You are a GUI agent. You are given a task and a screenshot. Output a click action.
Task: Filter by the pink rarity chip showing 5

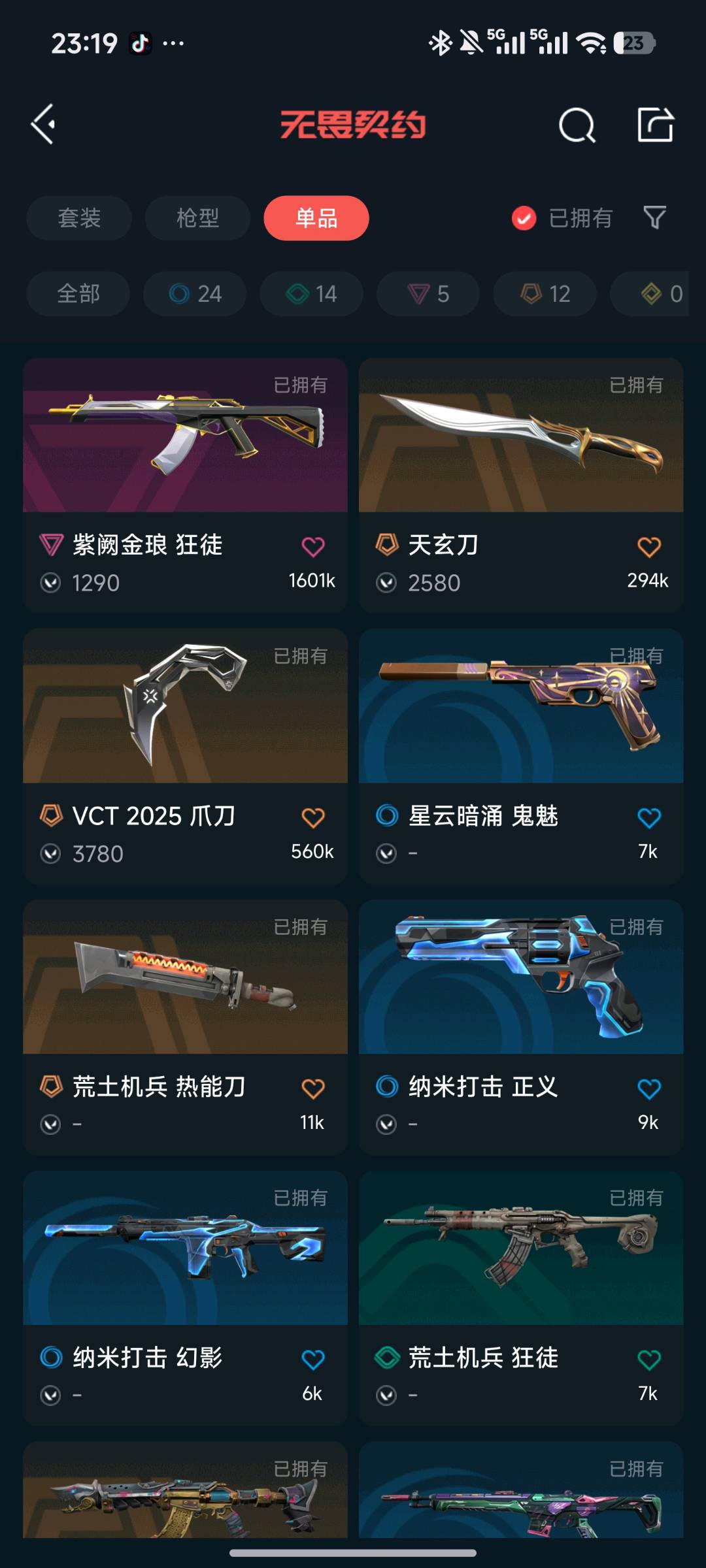point(428,293)
